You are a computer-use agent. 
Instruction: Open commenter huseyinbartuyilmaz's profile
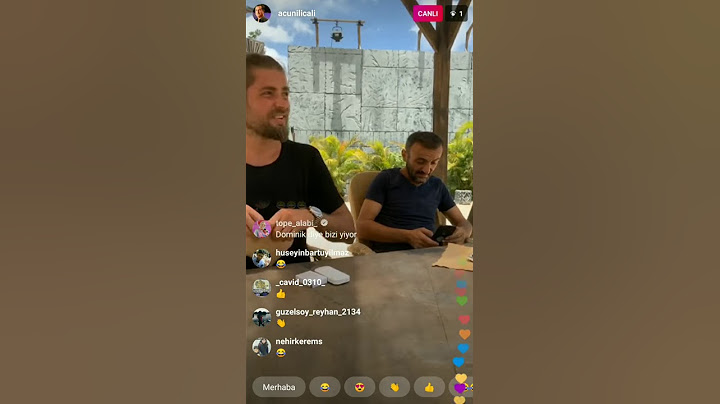262,258
